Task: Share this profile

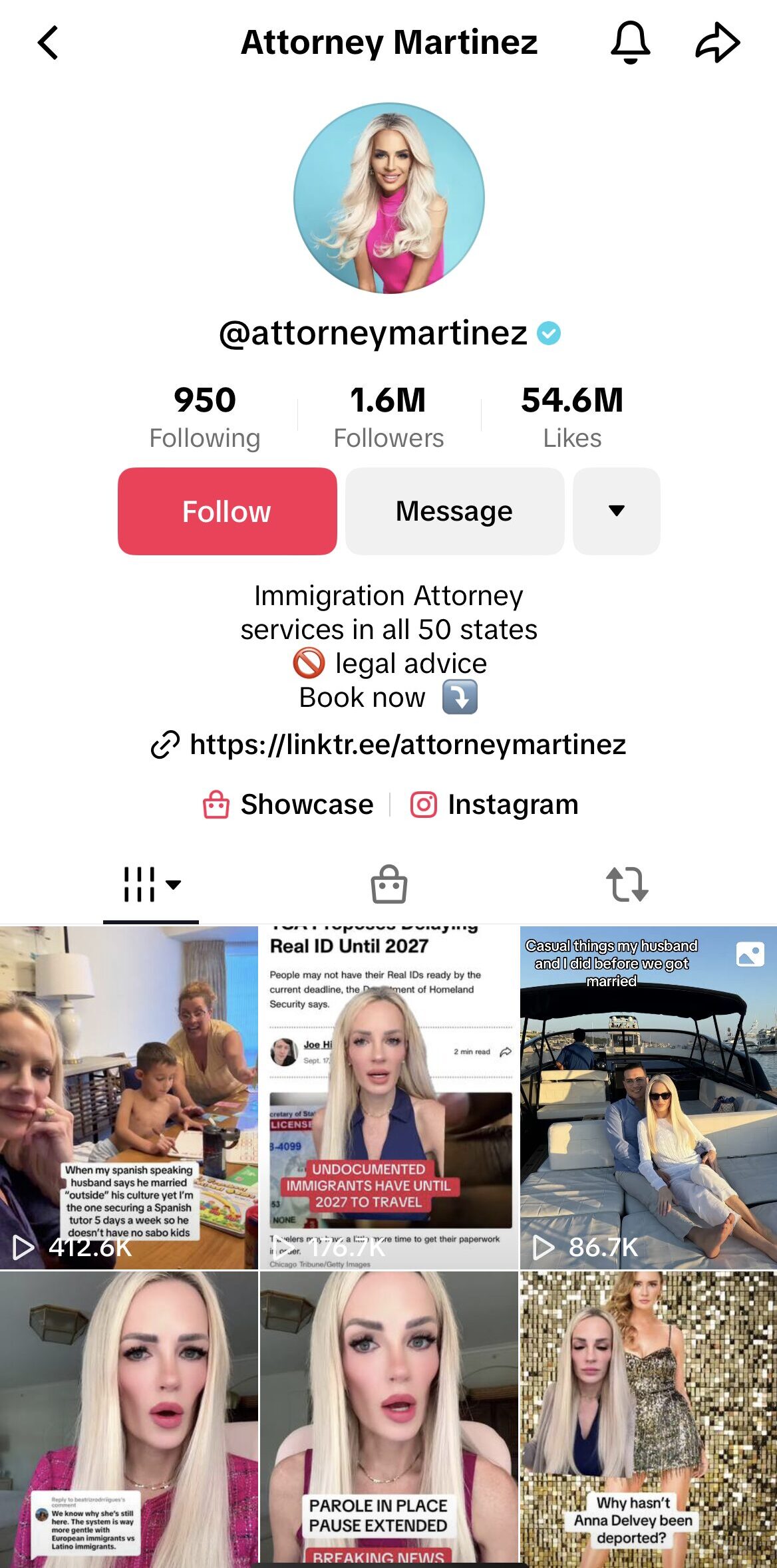Action: click(x=717, y=43)
